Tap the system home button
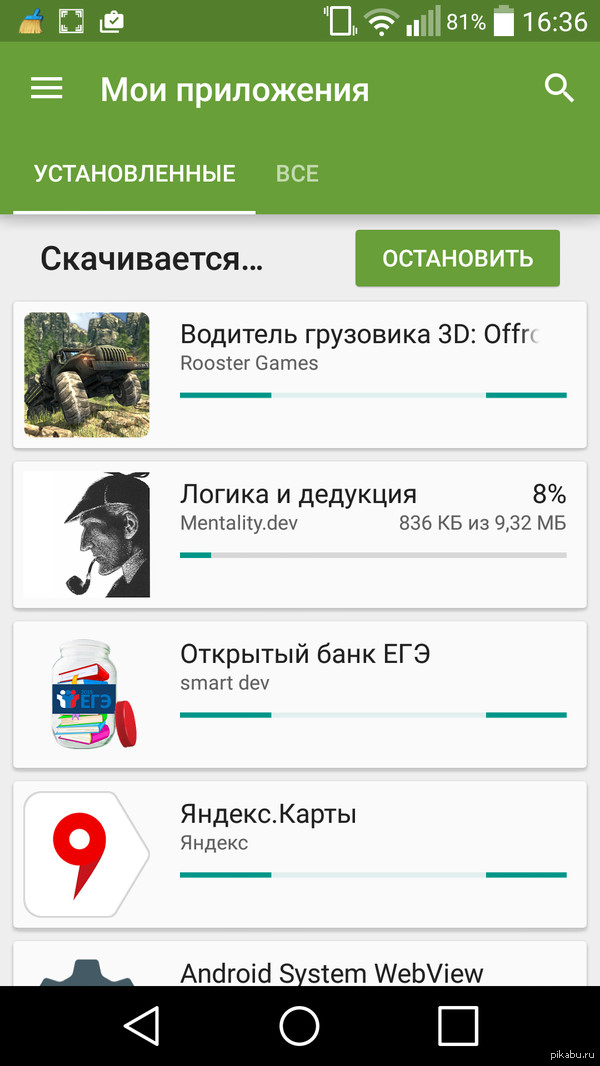This screenshot has height=1066, width=600. (x=299, y=1026)
